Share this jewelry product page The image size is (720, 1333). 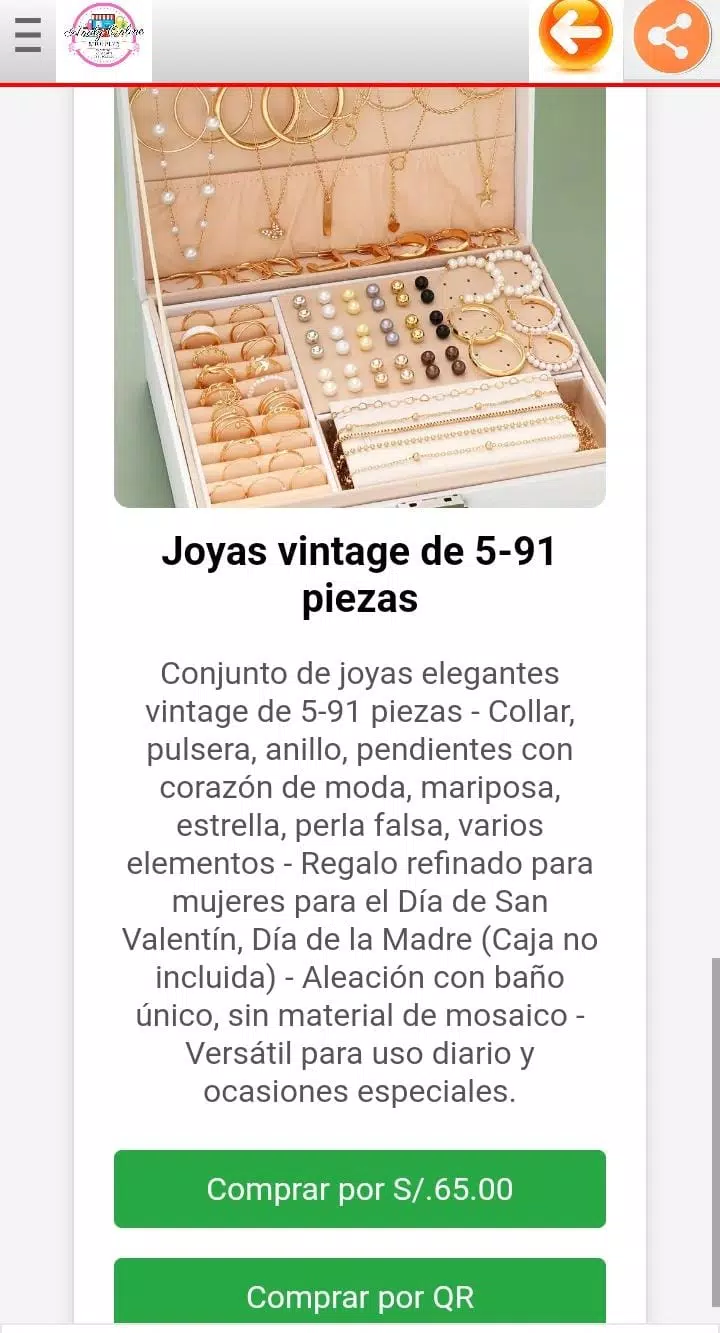pyautogui.click(x=671, y=38)
